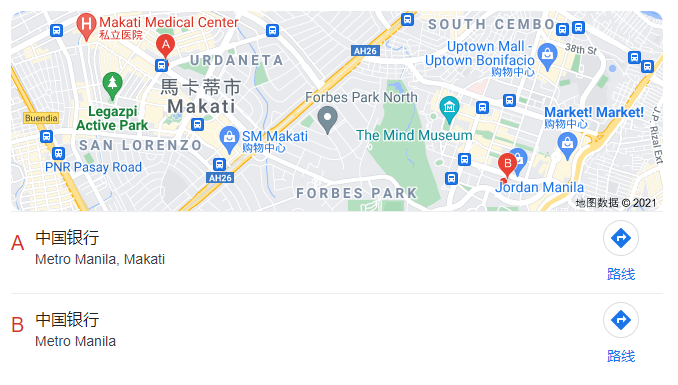678x385 pixels.
Task: Select the Uptown Mall shopping pin
Action: pos(547,57)
